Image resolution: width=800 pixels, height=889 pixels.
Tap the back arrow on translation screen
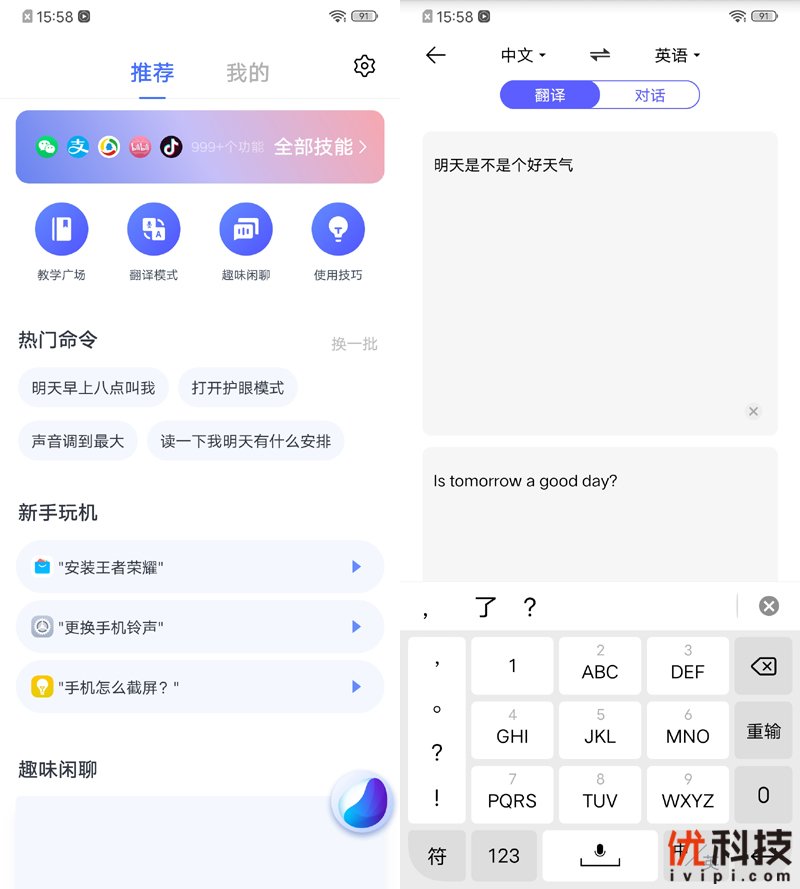click(x=435, y=55)
